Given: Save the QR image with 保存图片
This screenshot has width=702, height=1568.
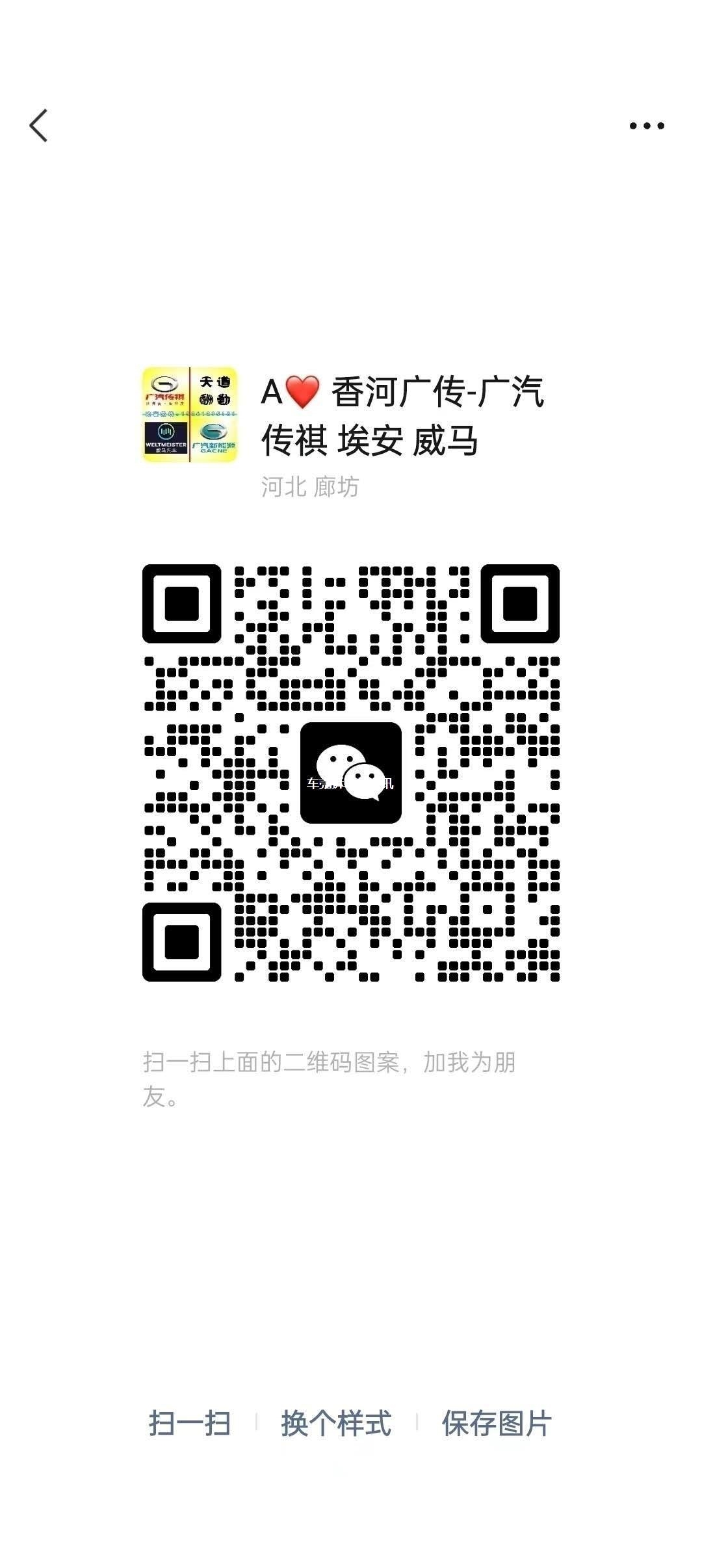Looking at the screenshot, I should [x=497, y=1423].
